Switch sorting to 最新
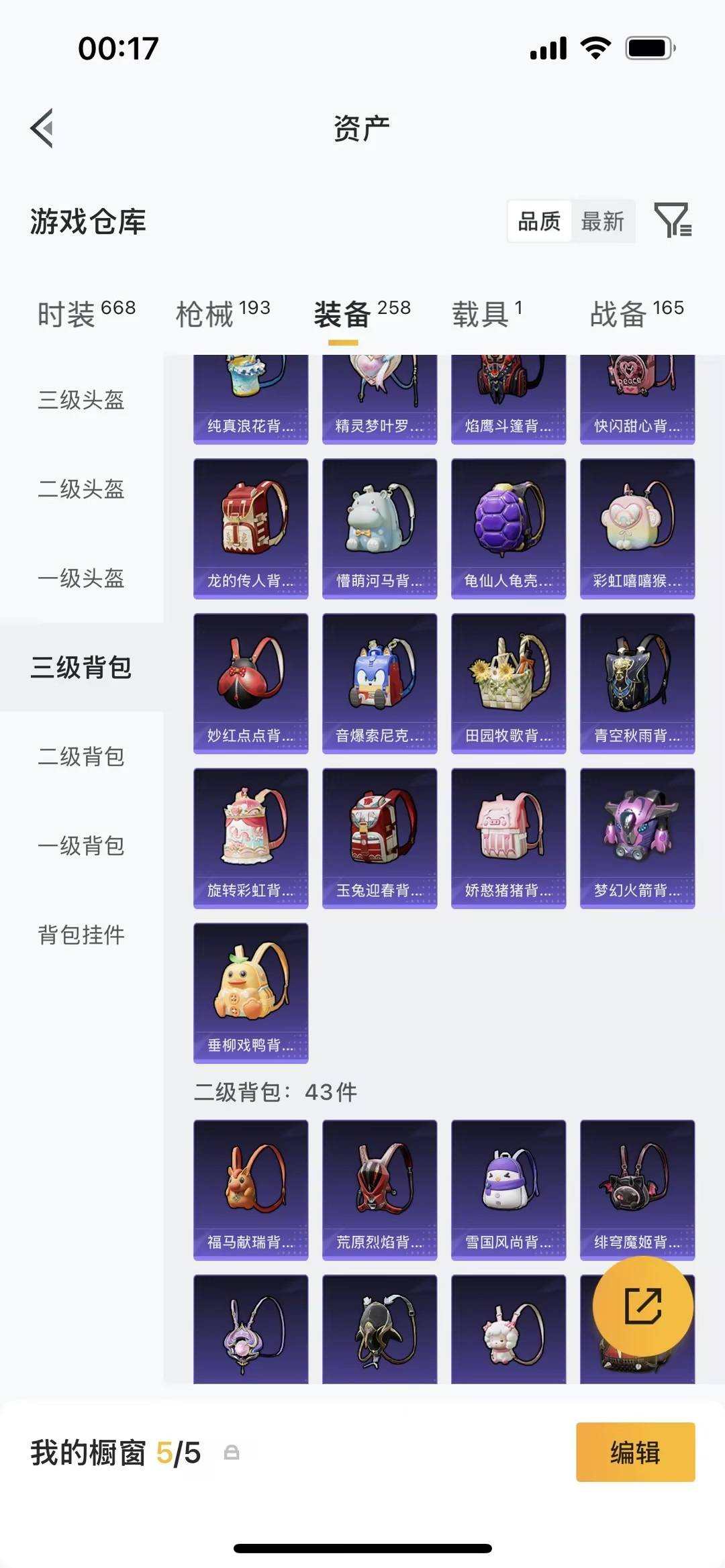The image size is (725, 1568). click(602, 221)
